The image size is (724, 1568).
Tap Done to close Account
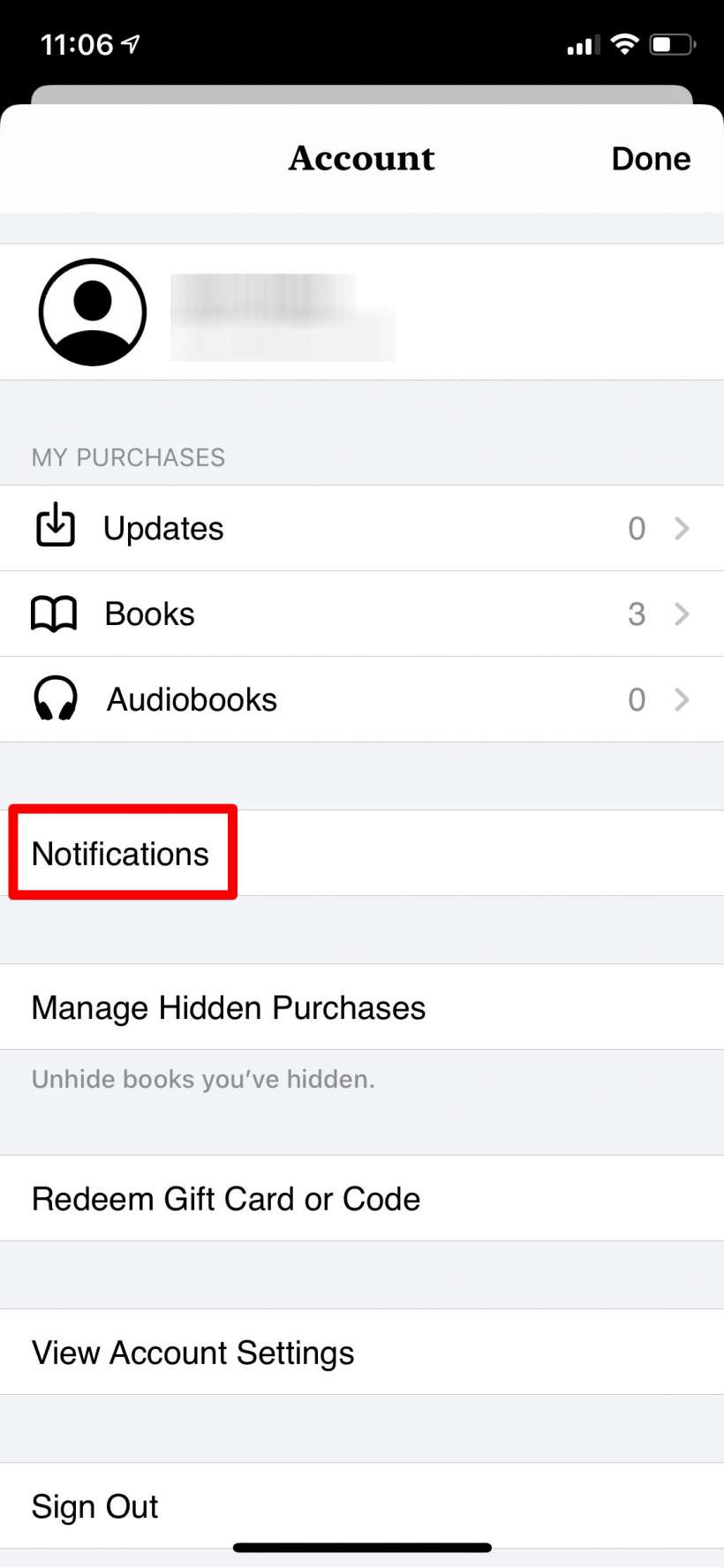[x=650, y=159]
